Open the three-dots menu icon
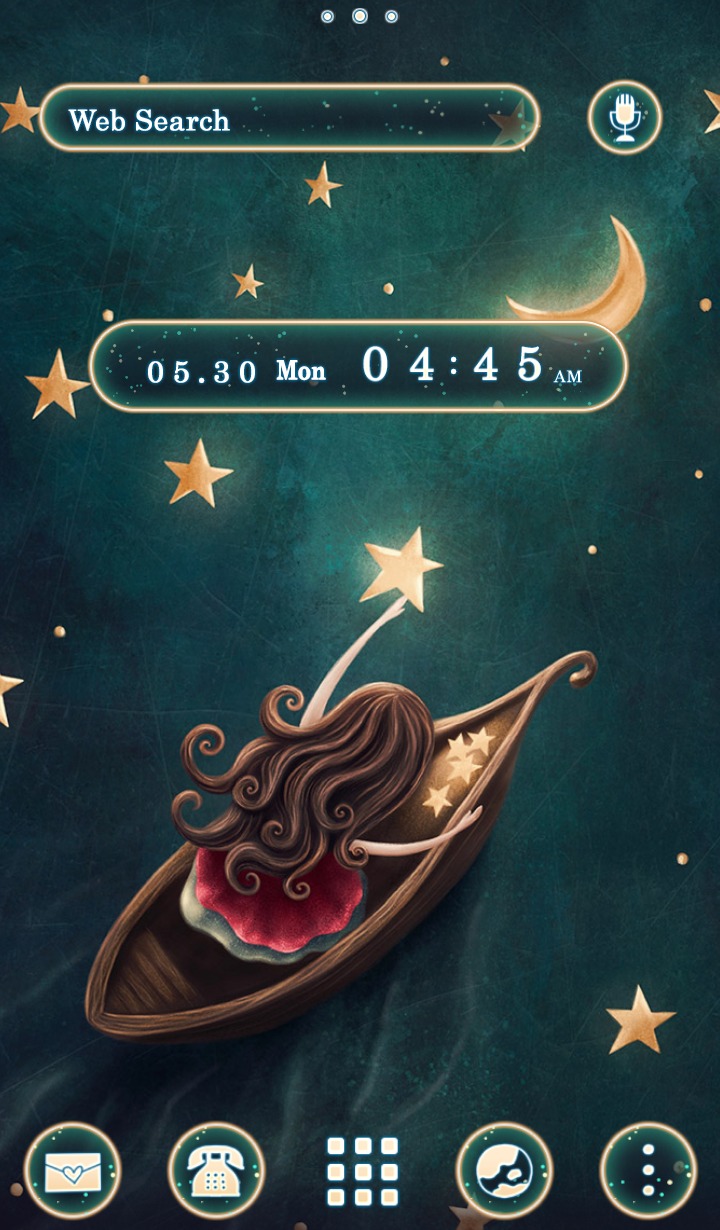The height and width of the screenshot is (1230, 720). [648, 1170]
